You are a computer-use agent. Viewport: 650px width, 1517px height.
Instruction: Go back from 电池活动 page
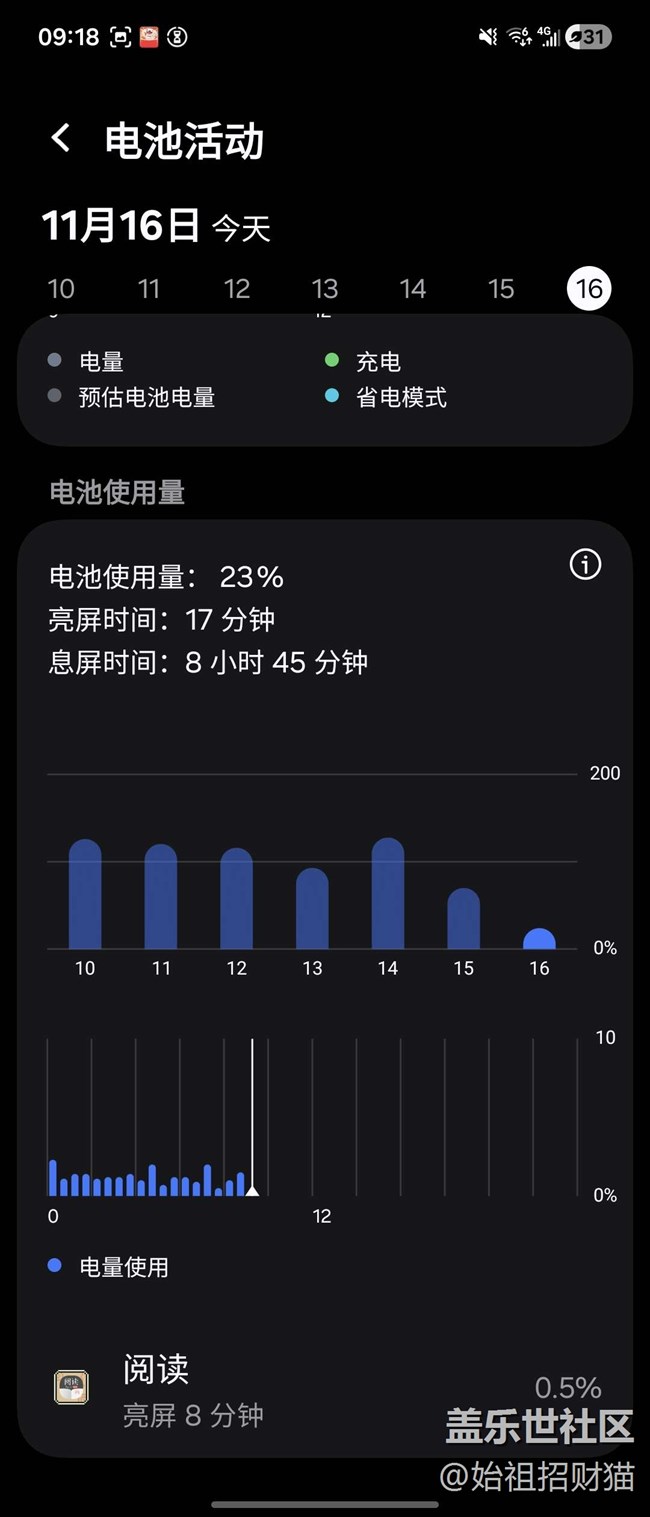click(61, 139)
